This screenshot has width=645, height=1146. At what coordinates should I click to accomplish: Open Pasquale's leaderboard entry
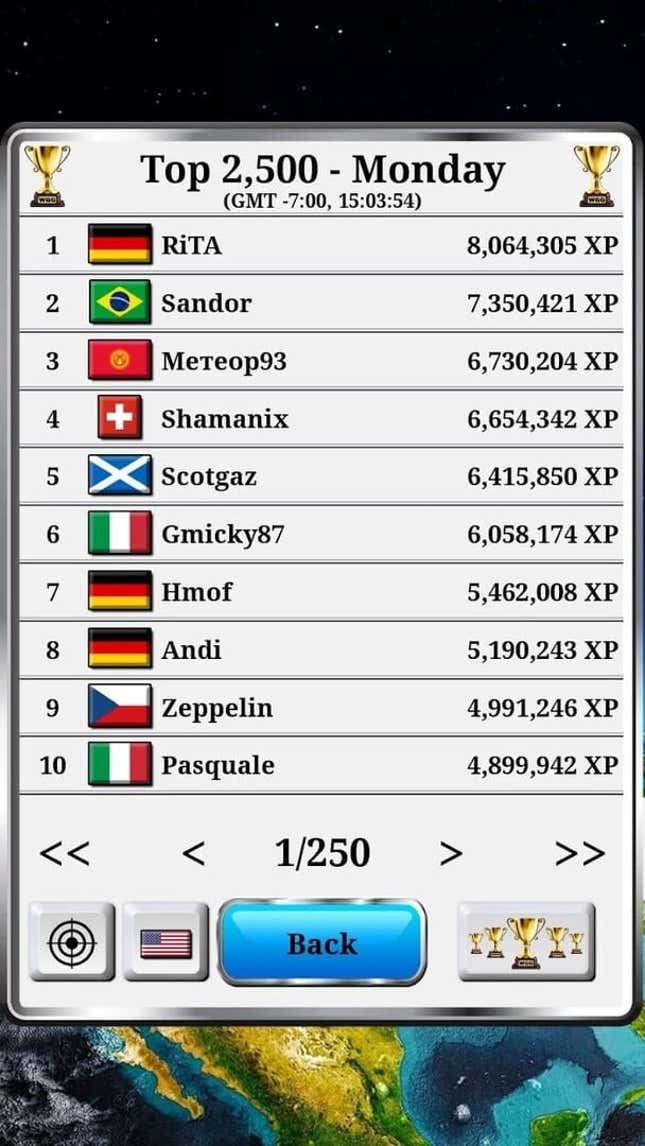(321, 765)
